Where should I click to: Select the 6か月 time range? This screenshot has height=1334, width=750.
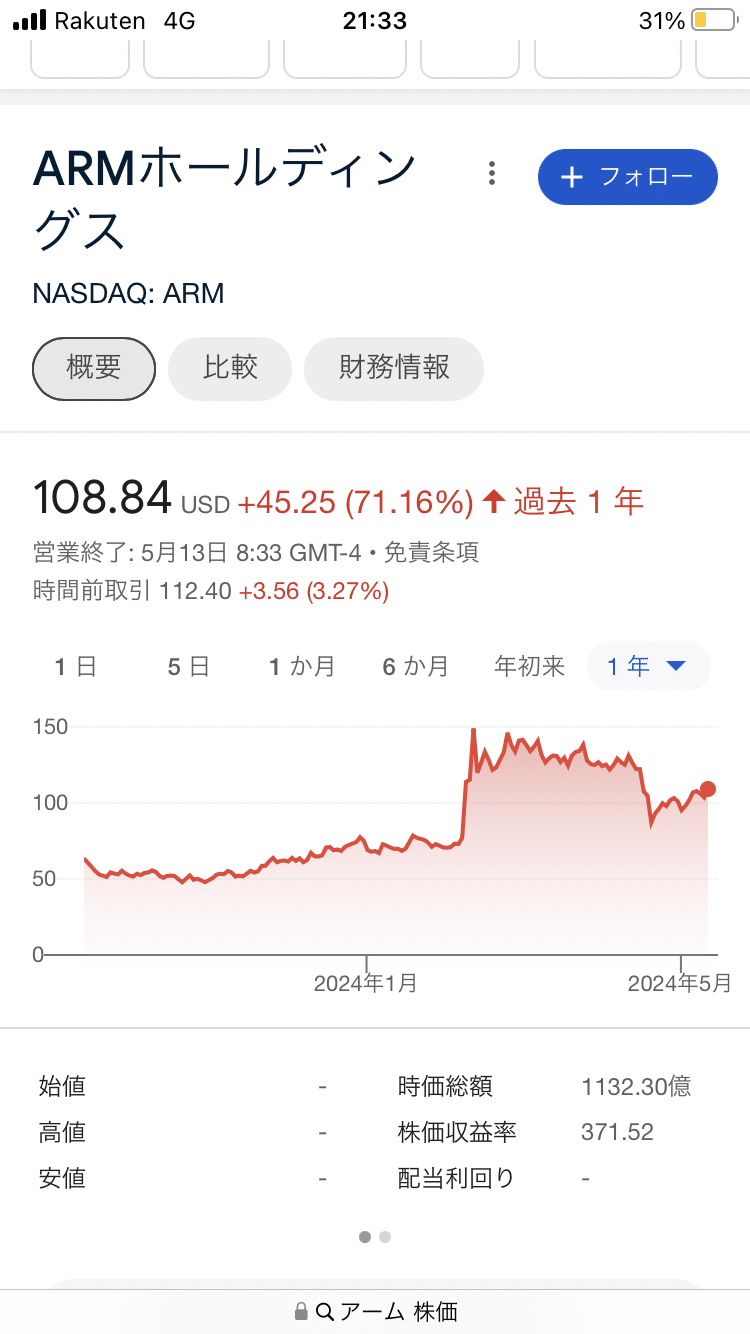click(414, 666)
